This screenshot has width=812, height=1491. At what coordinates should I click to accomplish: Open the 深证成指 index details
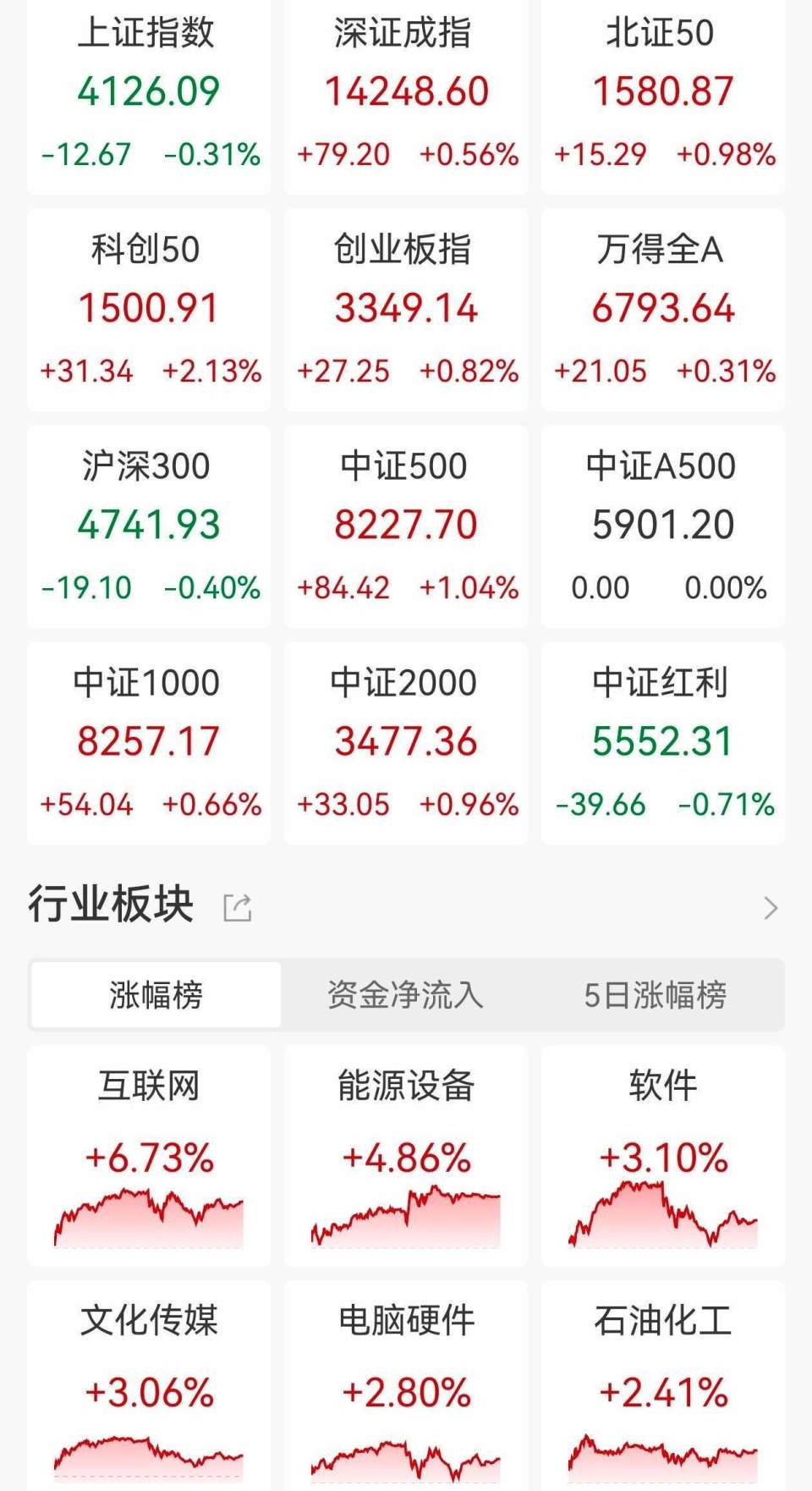(x=406, y=93)
